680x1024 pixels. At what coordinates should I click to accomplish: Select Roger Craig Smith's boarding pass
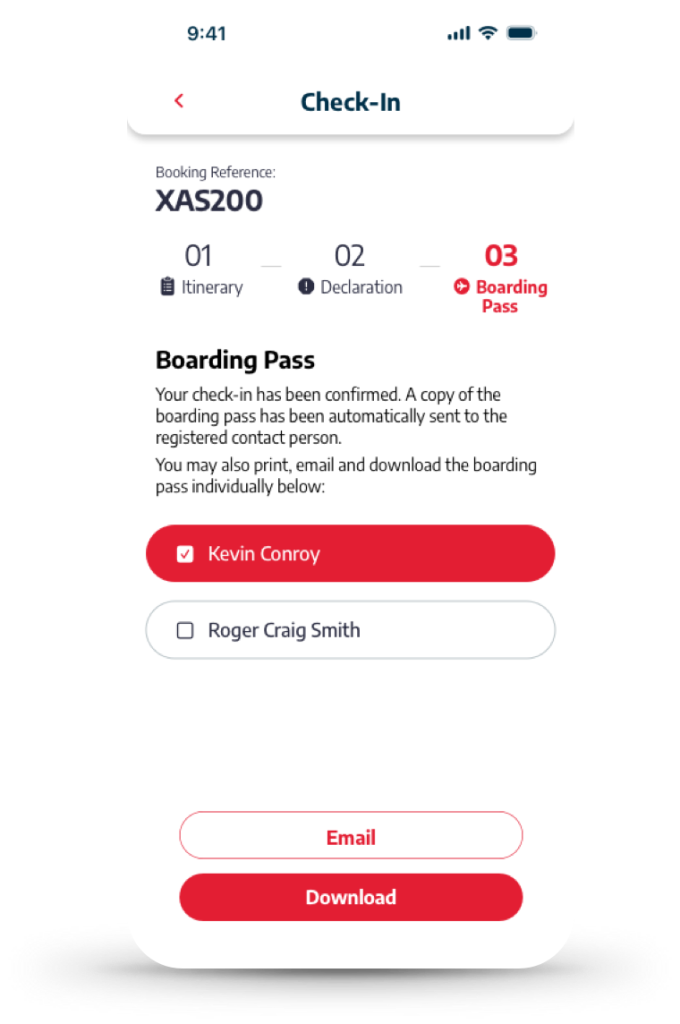point(185,631)
